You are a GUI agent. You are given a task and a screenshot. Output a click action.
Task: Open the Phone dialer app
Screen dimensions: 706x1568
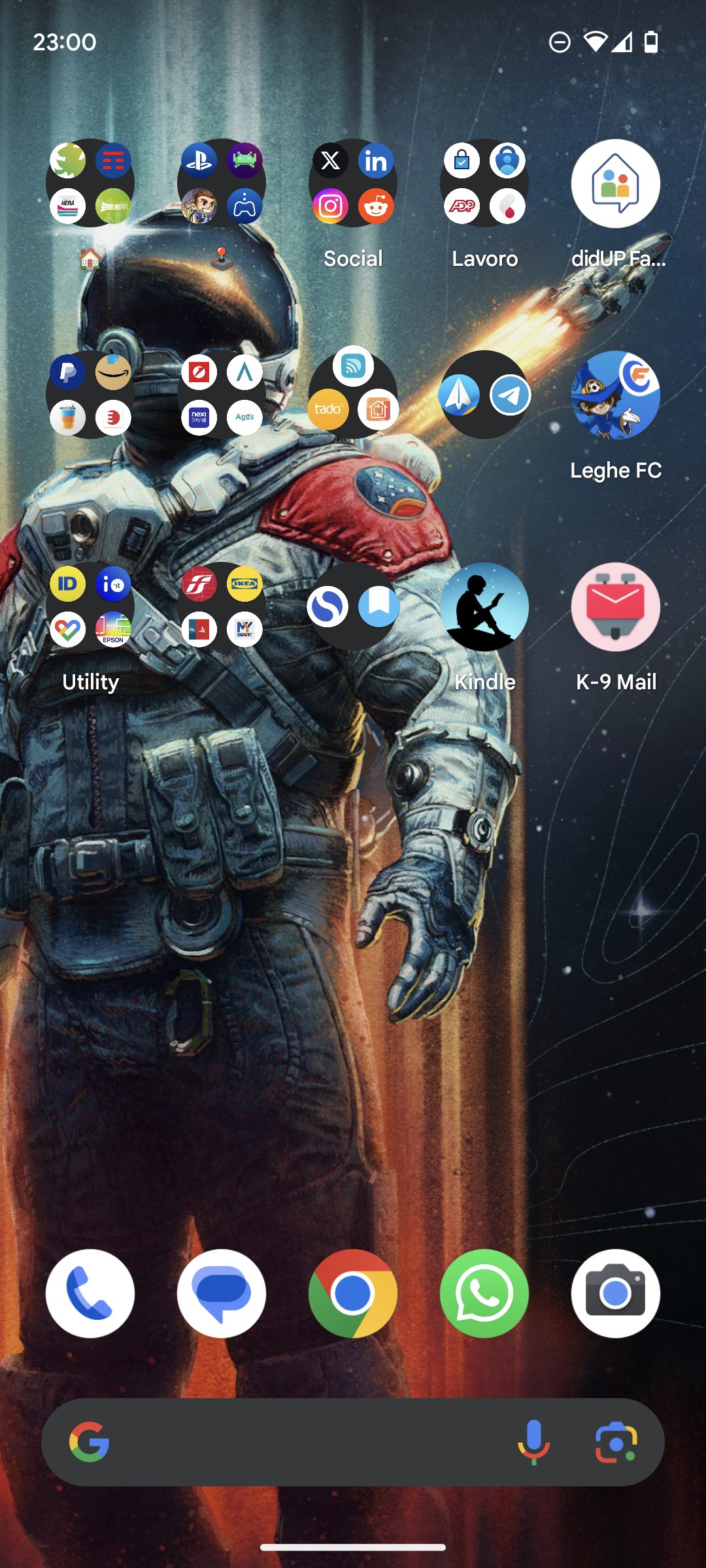click(x=90, y=1294)
